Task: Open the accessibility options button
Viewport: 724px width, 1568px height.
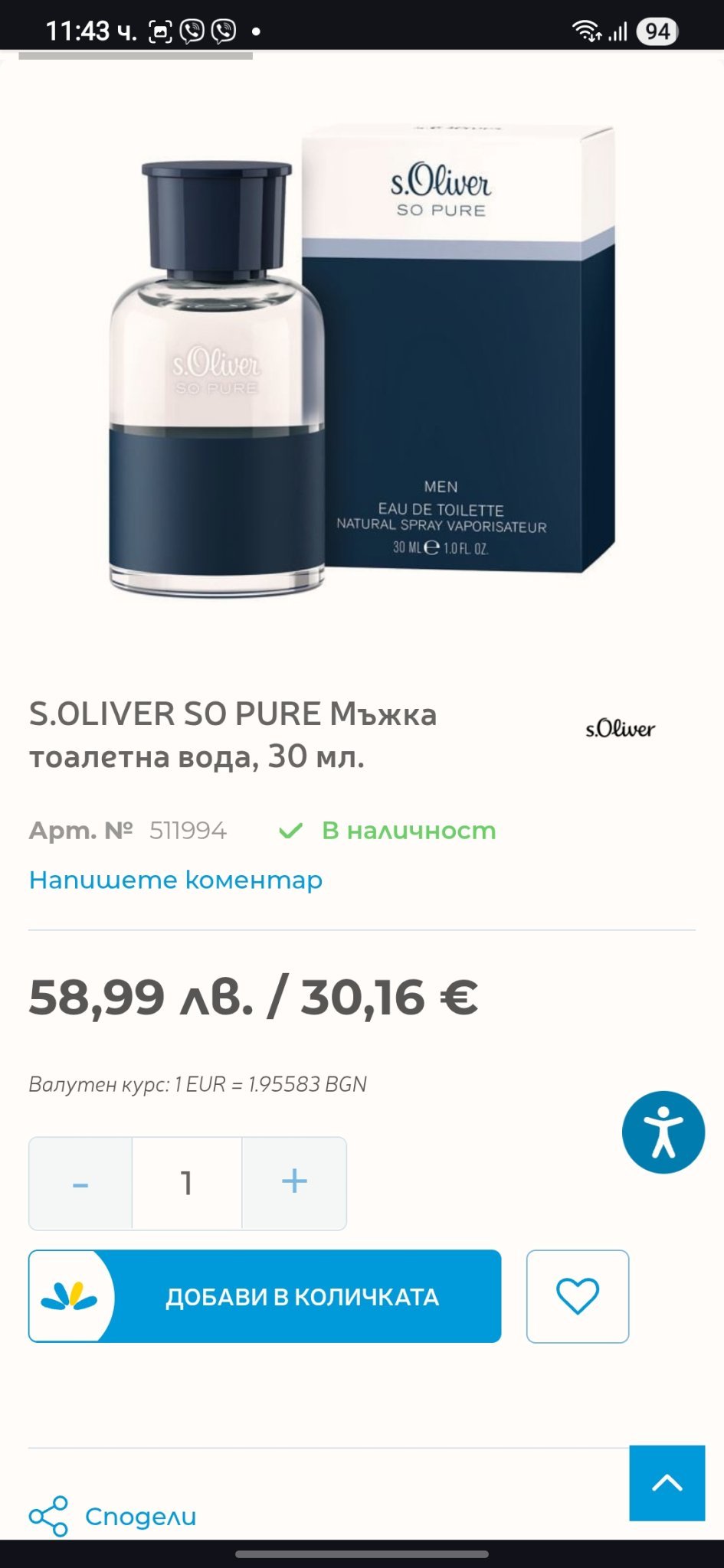Action: pyautogui.click(x=663, y=1132)
